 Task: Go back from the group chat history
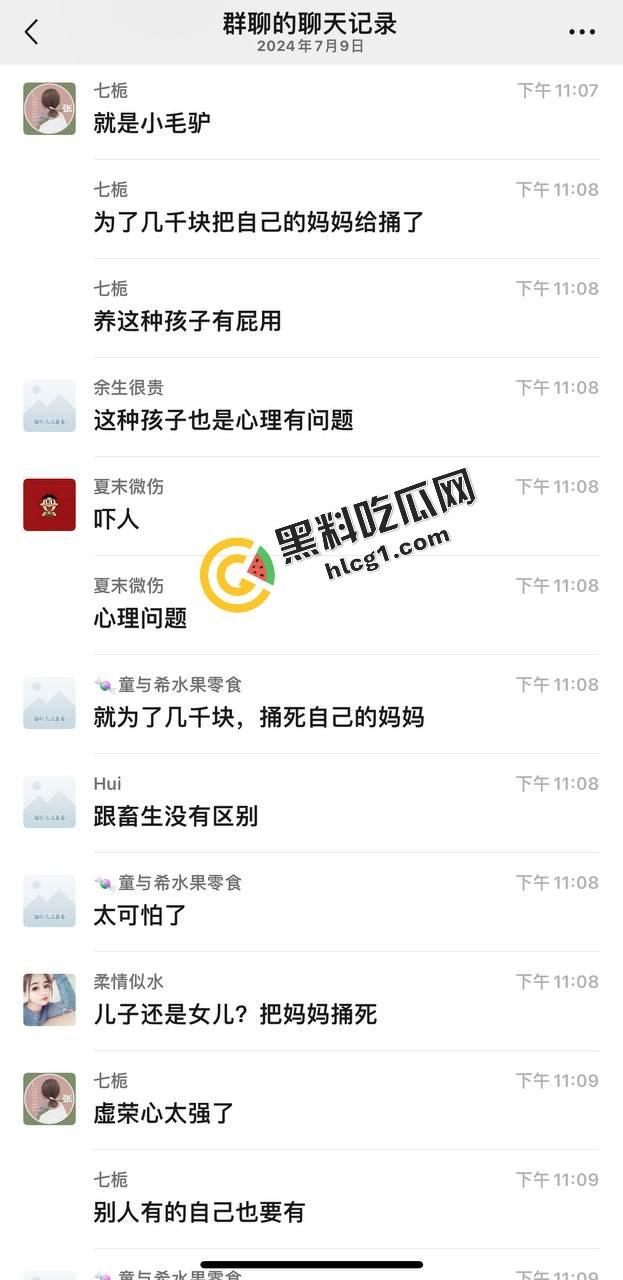(31, 32)
